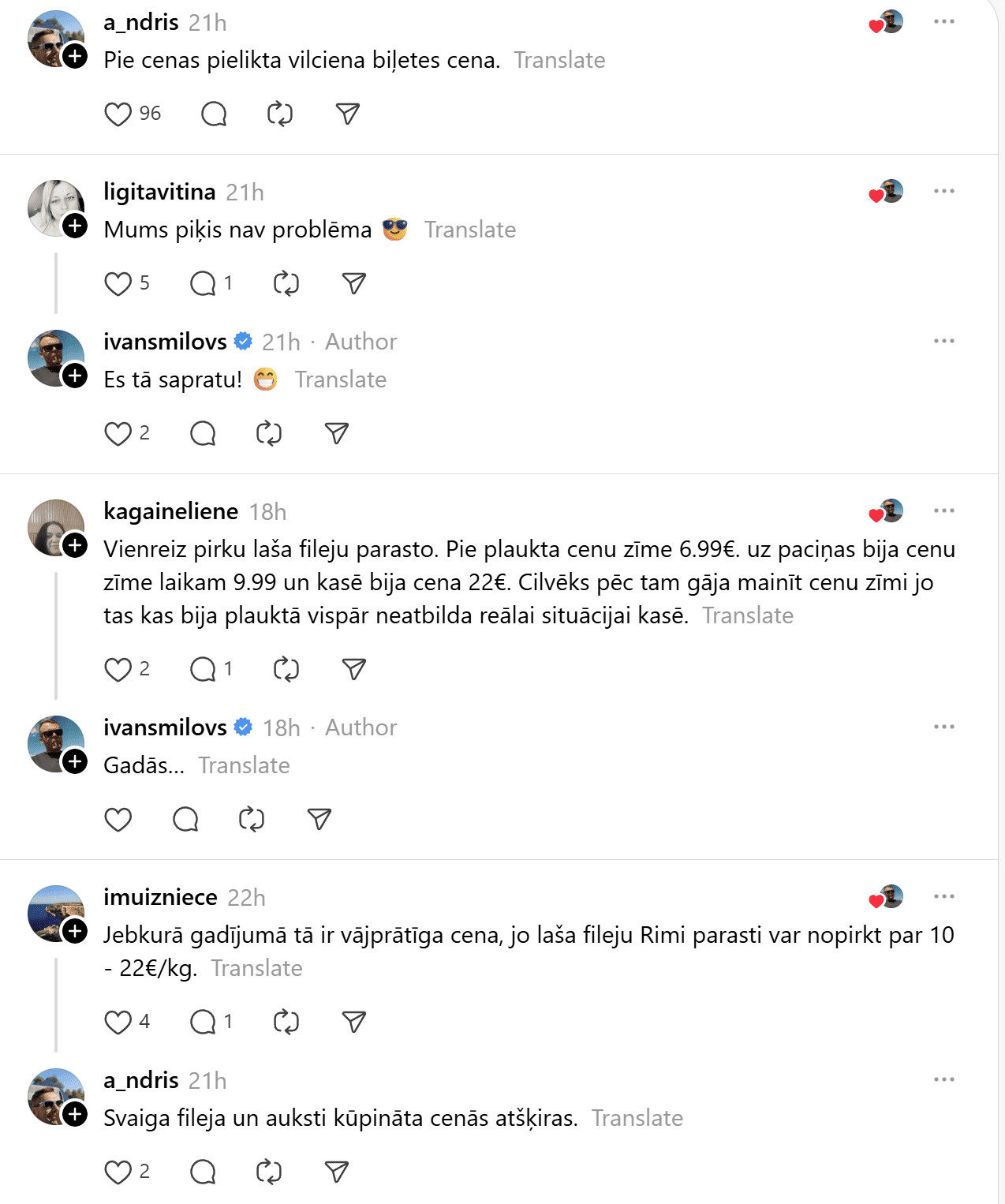Screen dimensions: 1005x1204
Task: Repost imuizniece's comment
Action: [286, 1023]
